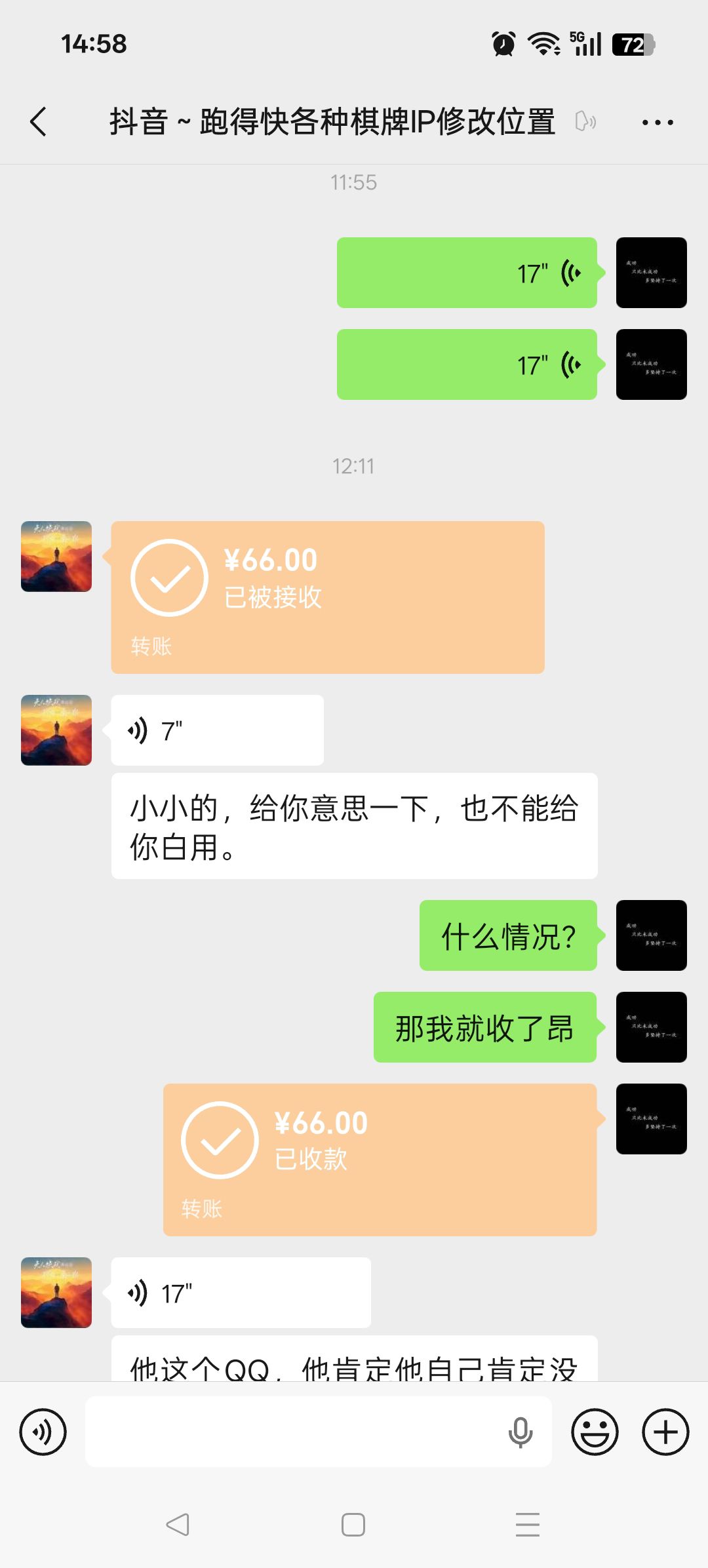
Task: Open the ¥66.00 已收款 transfer card
Action: (x=380, y=1160)
